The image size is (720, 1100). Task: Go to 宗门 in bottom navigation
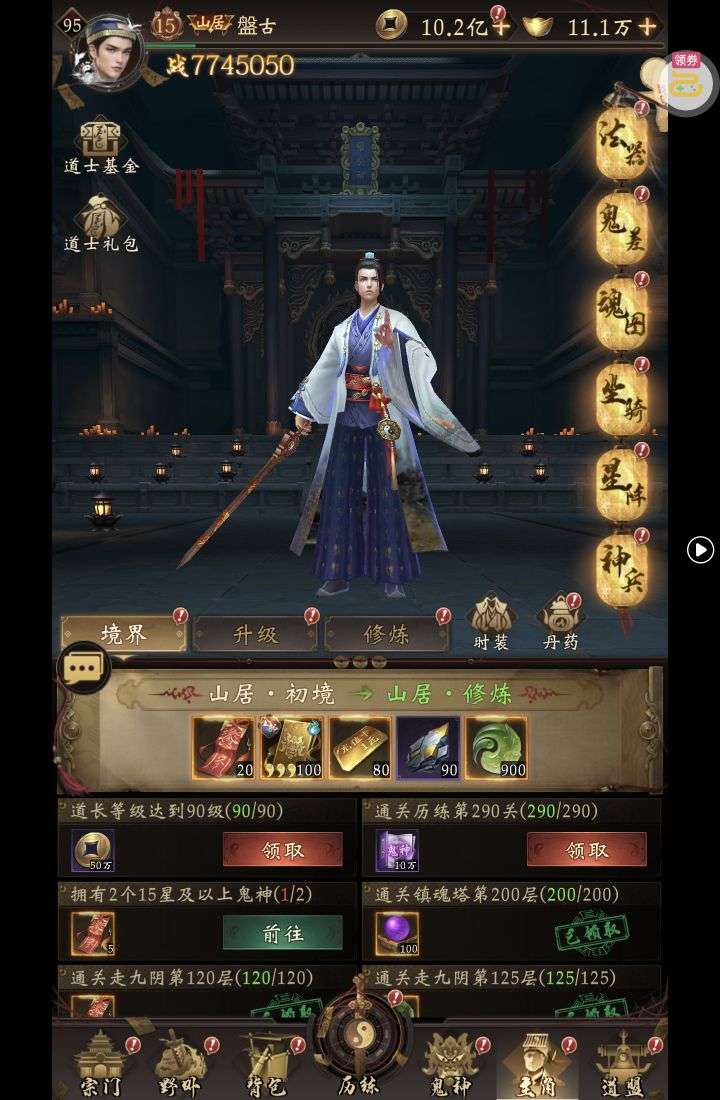click(x=101, y=1064)
